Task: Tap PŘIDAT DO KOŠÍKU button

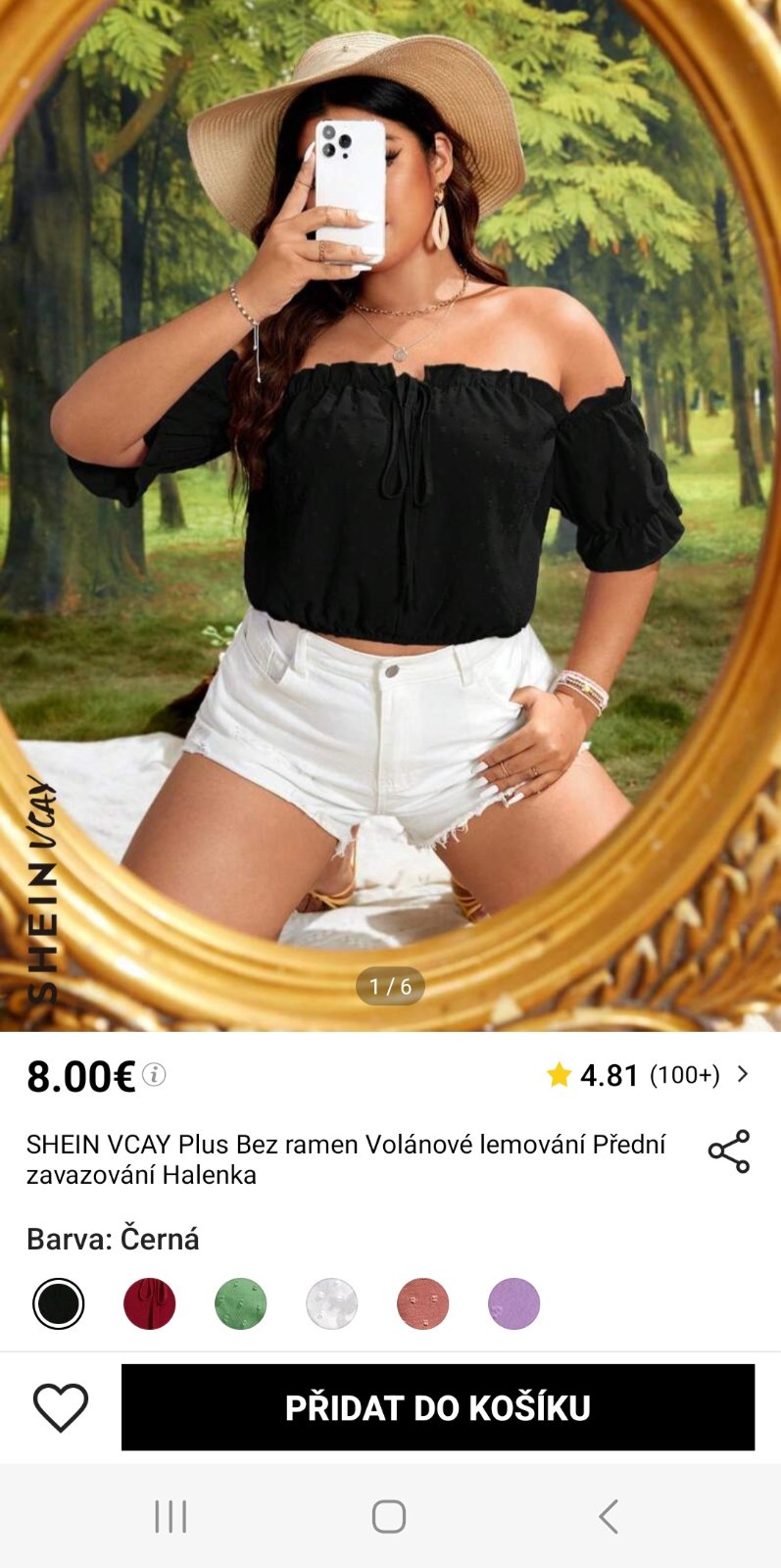Action: pyautogui.click(x=437, y=1407)
